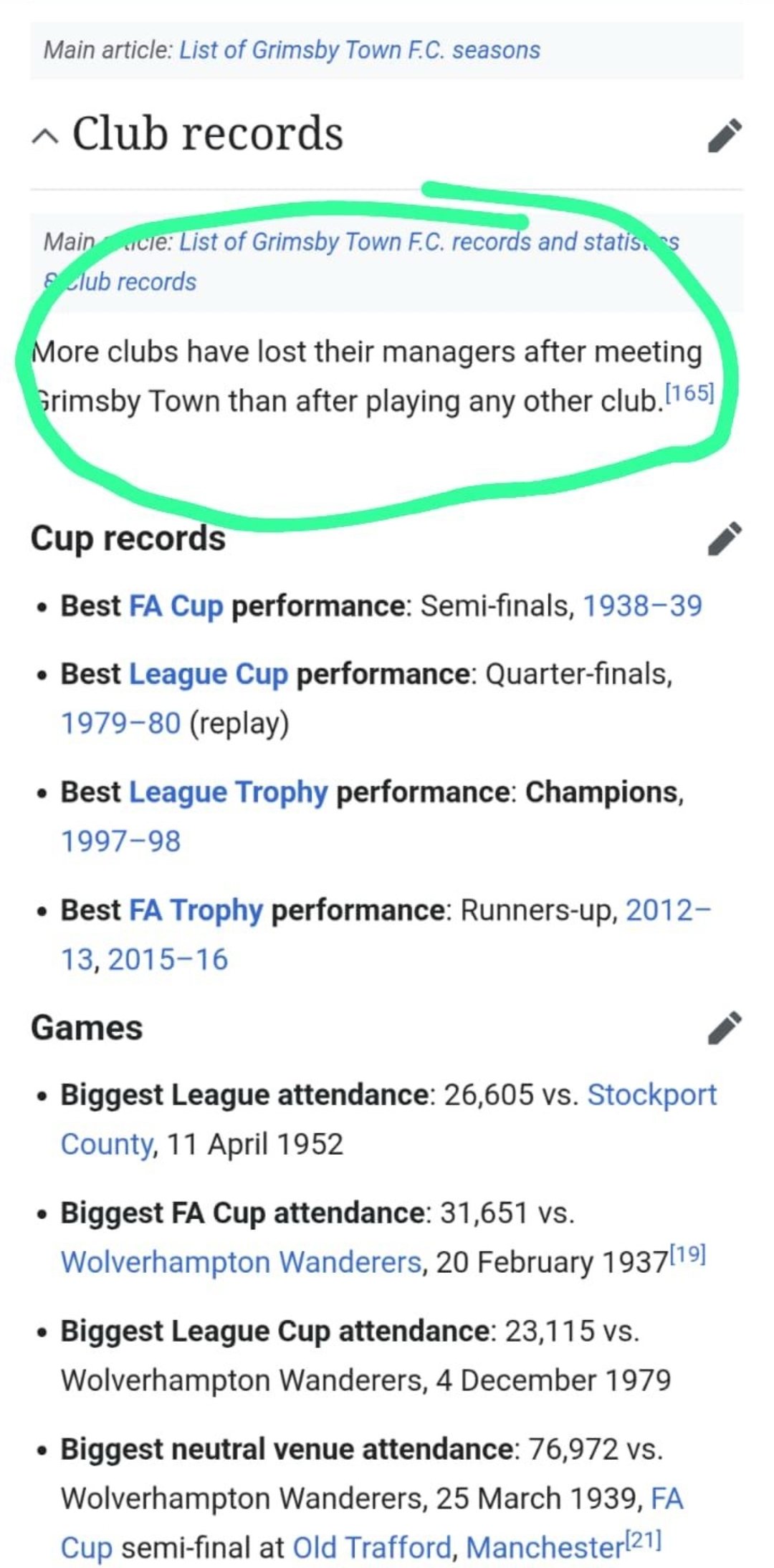The height and width of the screenshot is (1568, 774).
Task: Open citation 165
Action: [690, 393]
